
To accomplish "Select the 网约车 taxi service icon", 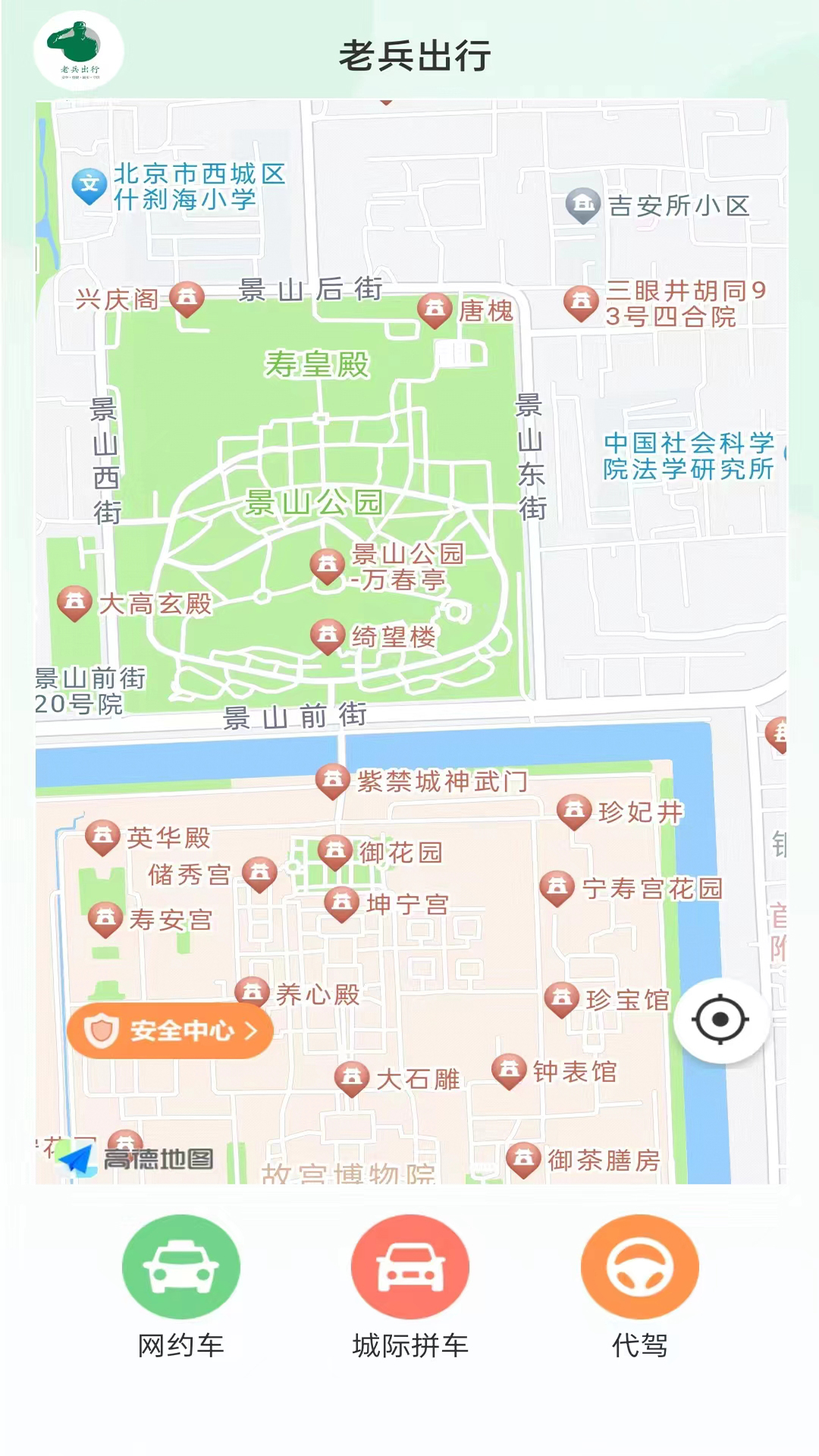I will point(182,1266).
